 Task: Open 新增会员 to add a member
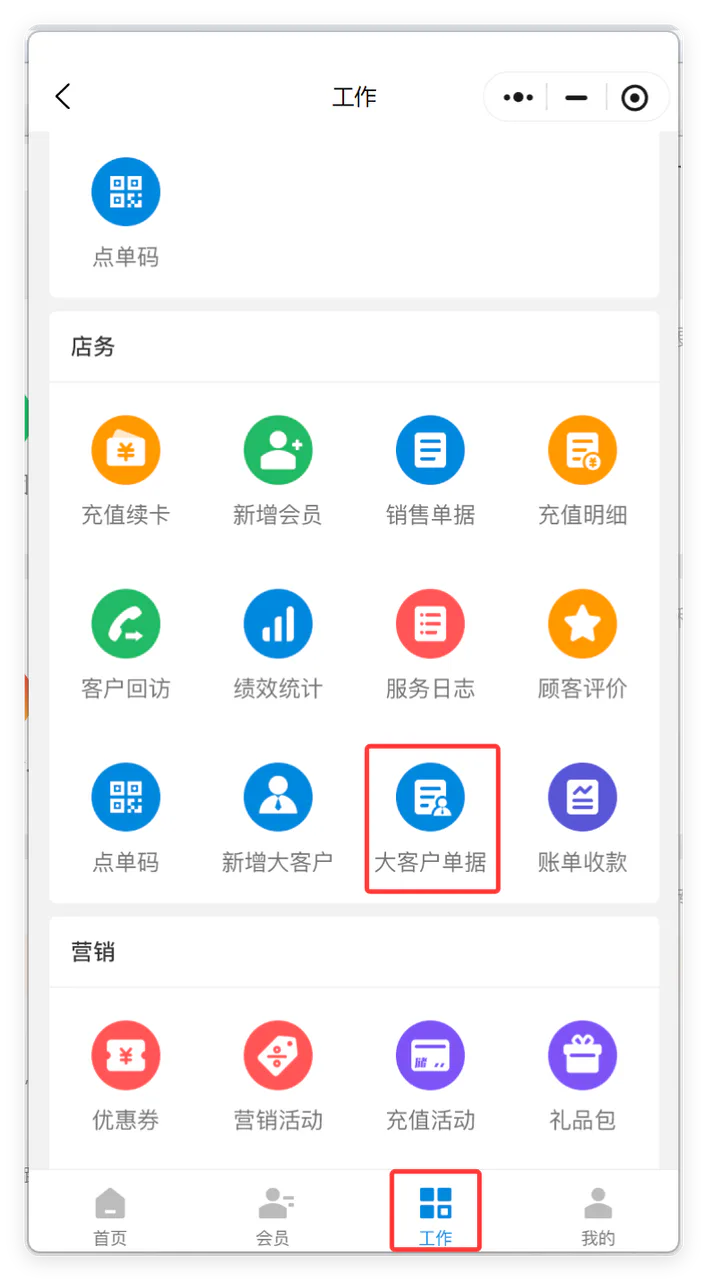pos(278,471)
